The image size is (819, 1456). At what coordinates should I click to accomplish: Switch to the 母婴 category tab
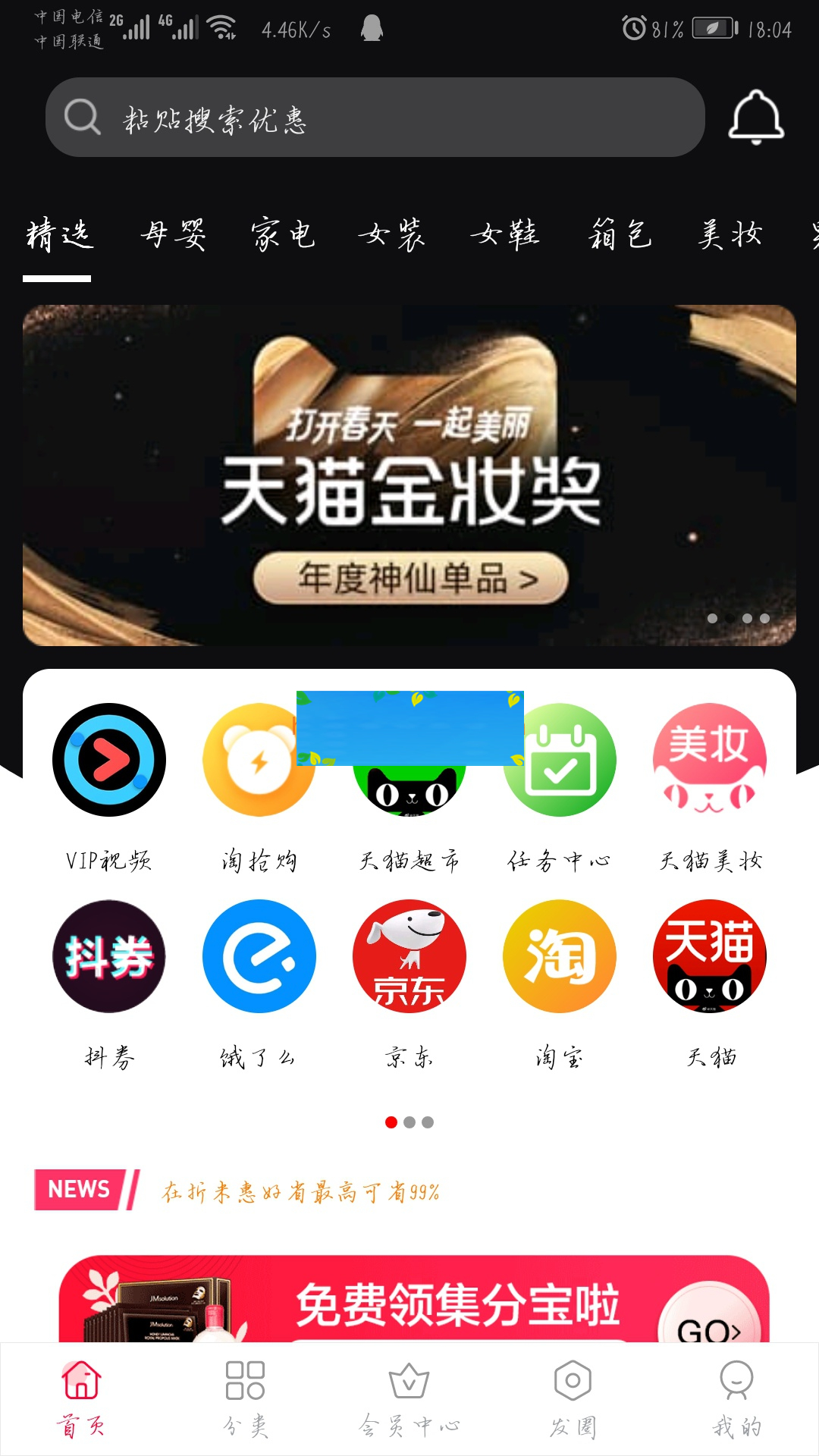pos(173,234)
